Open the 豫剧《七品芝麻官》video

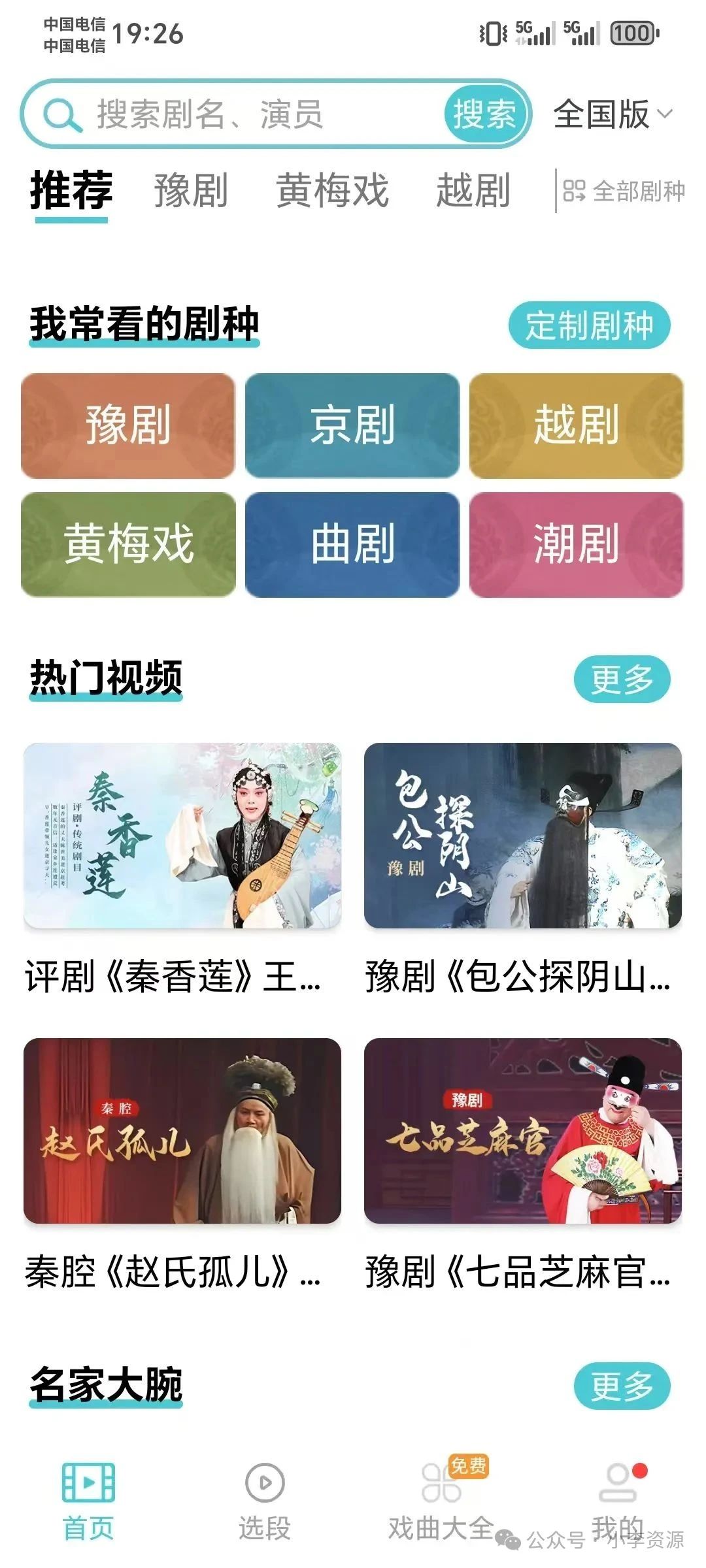(x=523, y=1164)
